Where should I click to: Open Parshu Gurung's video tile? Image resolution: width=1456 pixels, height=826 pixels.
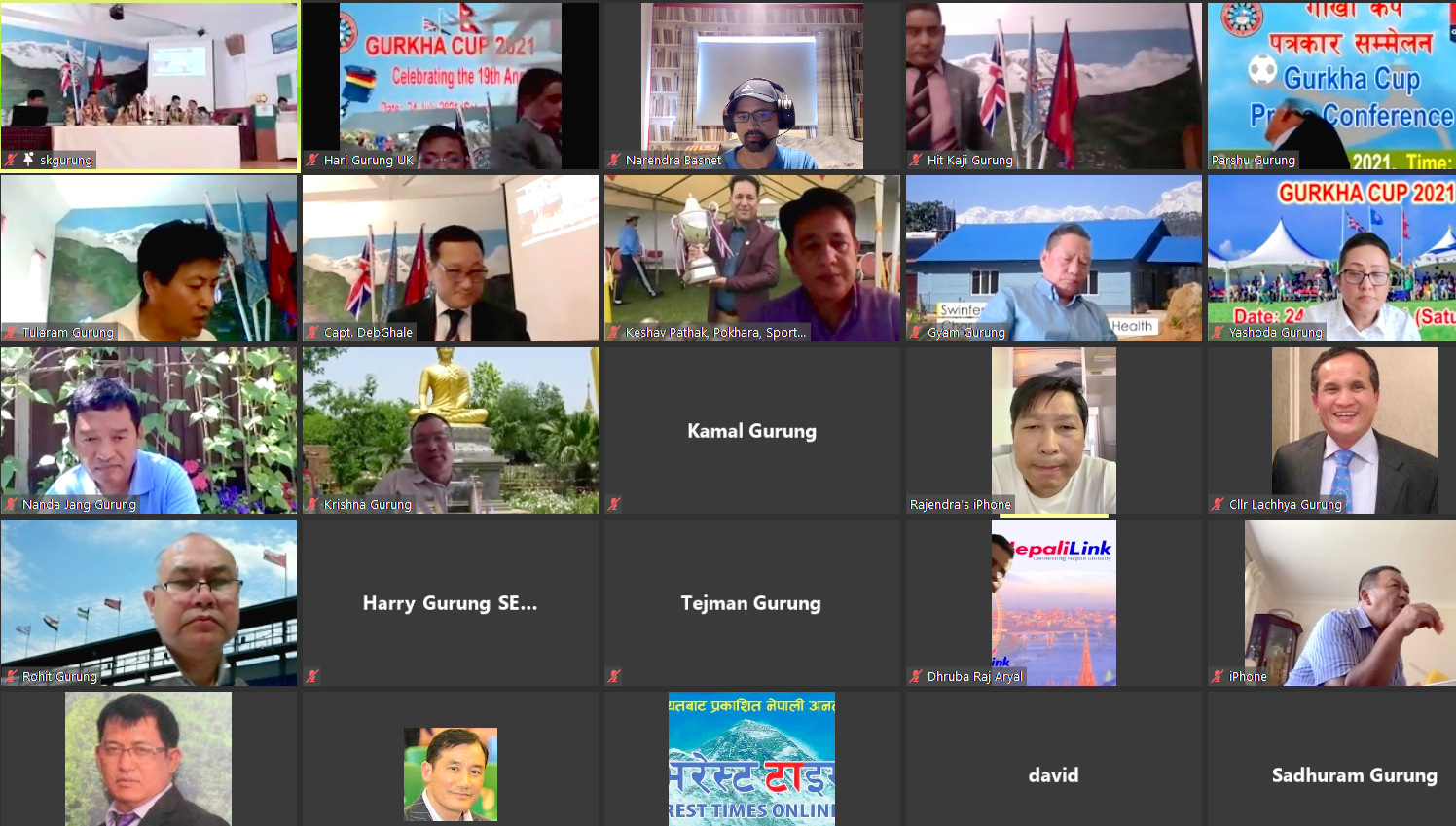1331,86
